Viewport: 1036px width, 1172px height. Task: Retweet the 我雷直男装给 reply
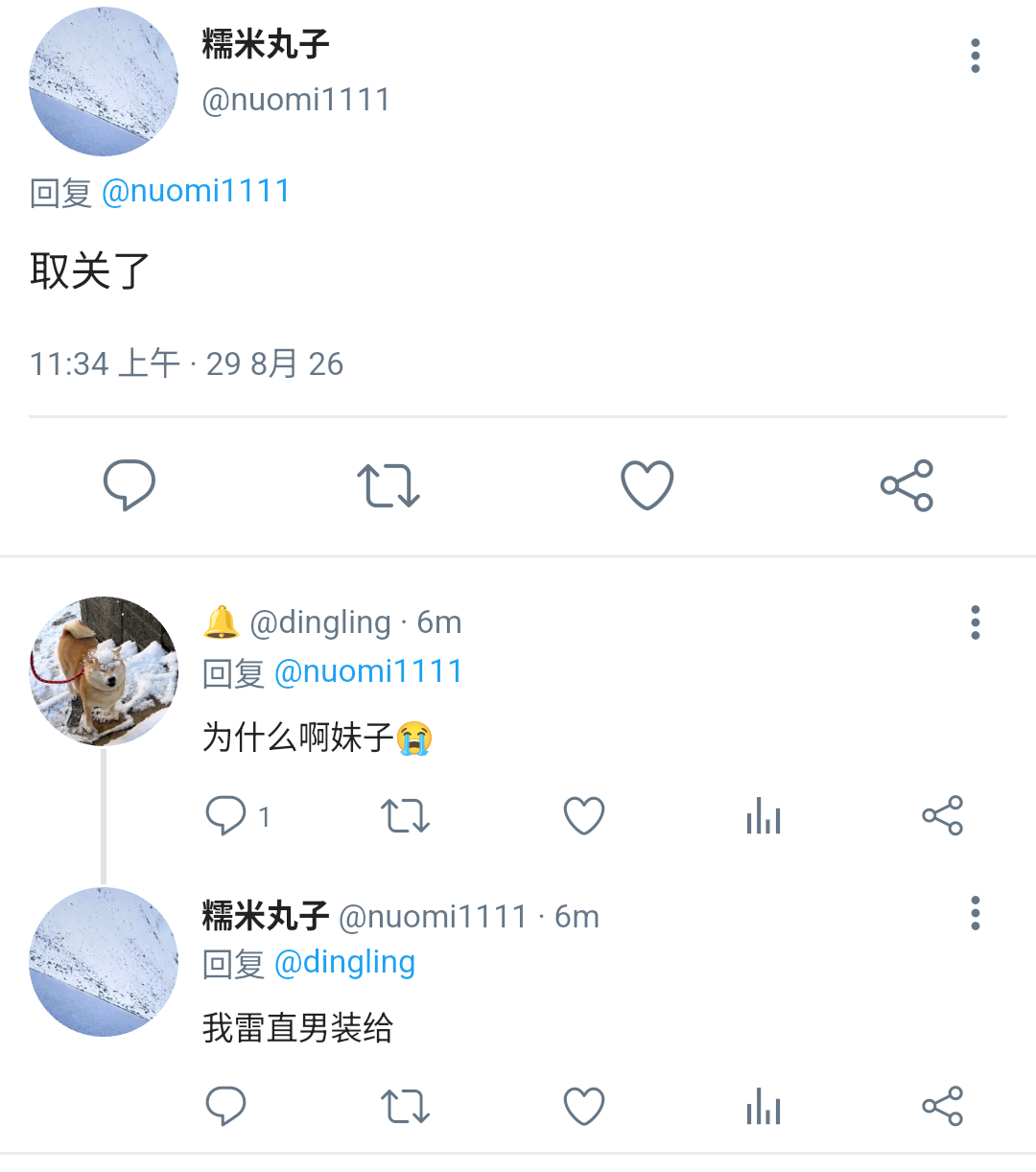tap(405, 1107)
